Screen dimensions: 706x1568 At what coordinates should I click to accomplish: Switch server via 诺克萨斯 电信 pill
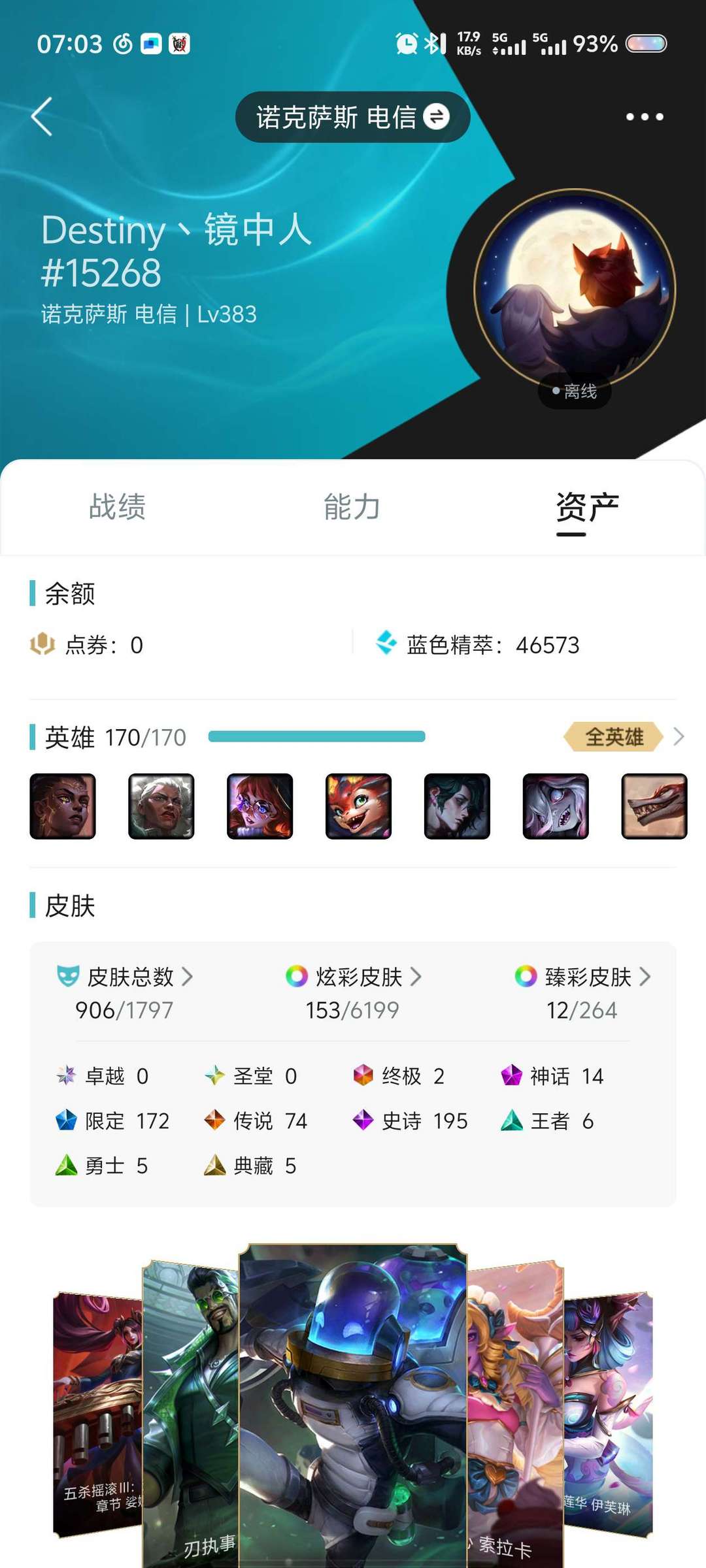tap(352, 118)
